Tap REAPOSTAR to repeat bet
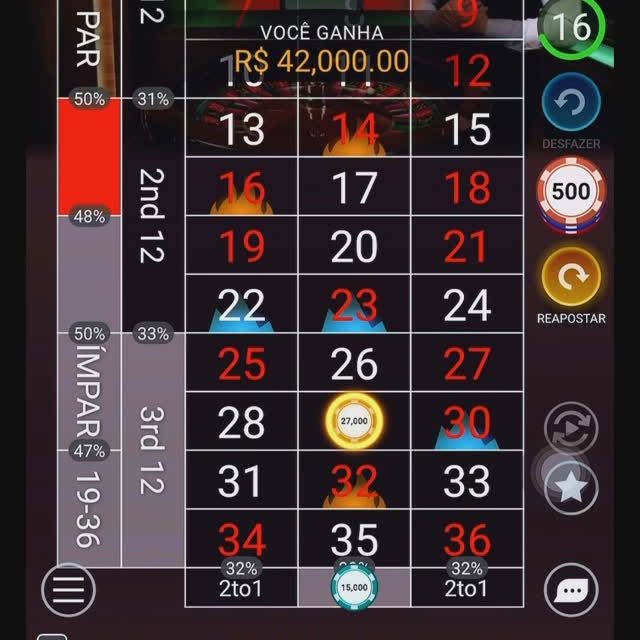This screenshot has height=640, width=640. 571,275
